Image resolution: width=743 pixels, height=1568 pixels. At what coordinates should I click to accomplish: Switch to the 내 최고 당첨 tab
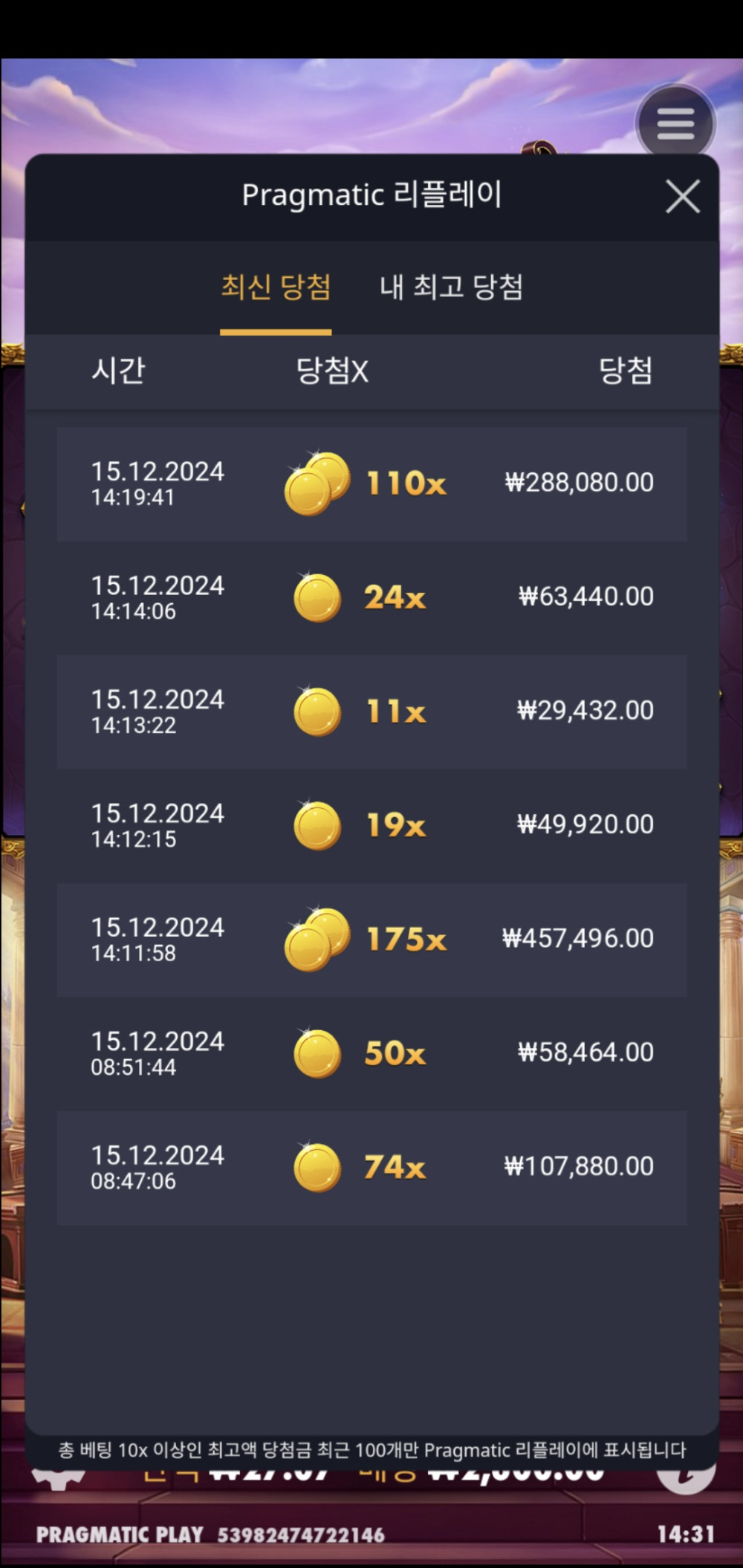(x=451, y=287)
